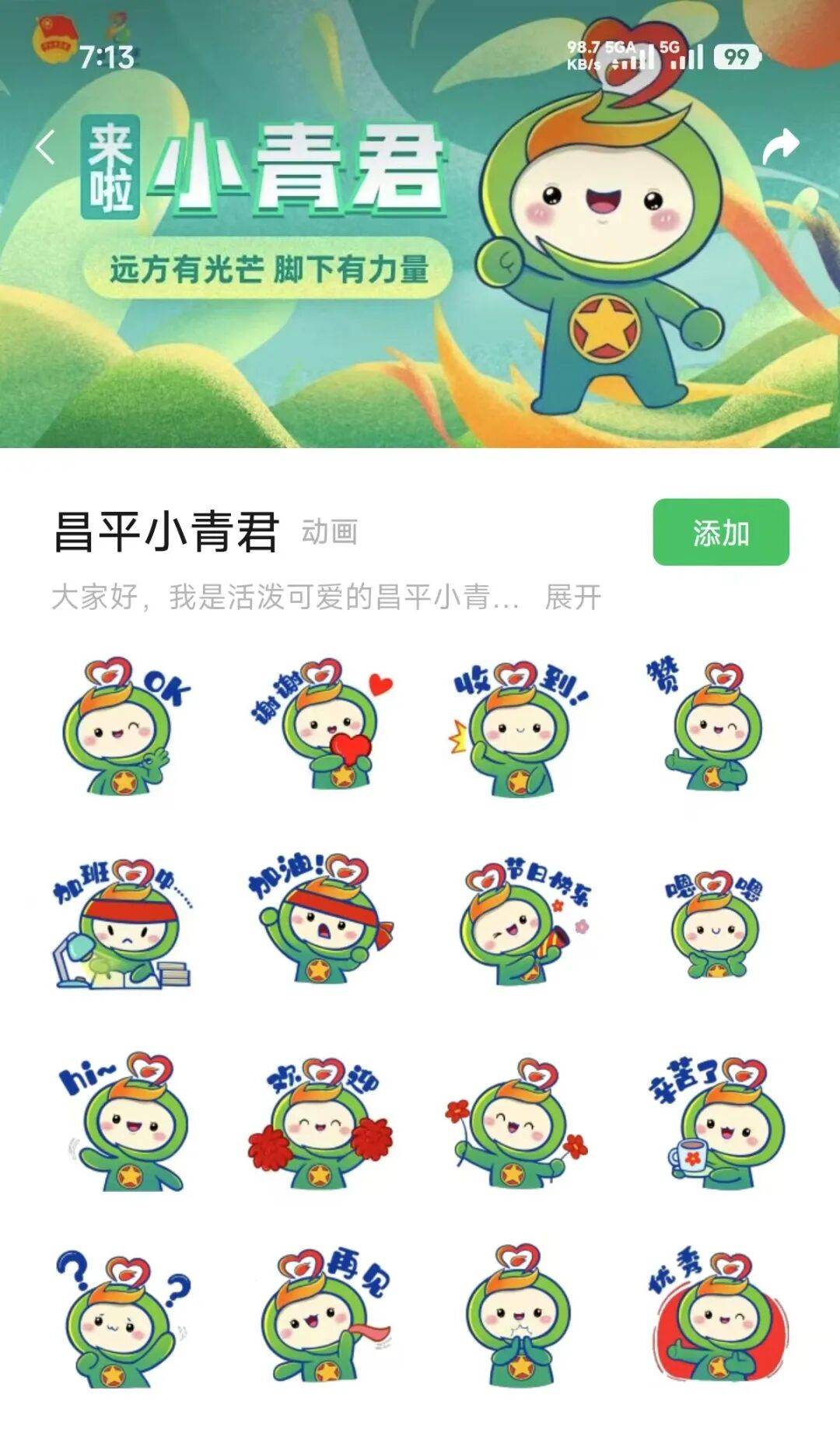Open the hi~ waving sticker
The height and width of the screenshot is (1451, 840).
(x=123, y=1122)
